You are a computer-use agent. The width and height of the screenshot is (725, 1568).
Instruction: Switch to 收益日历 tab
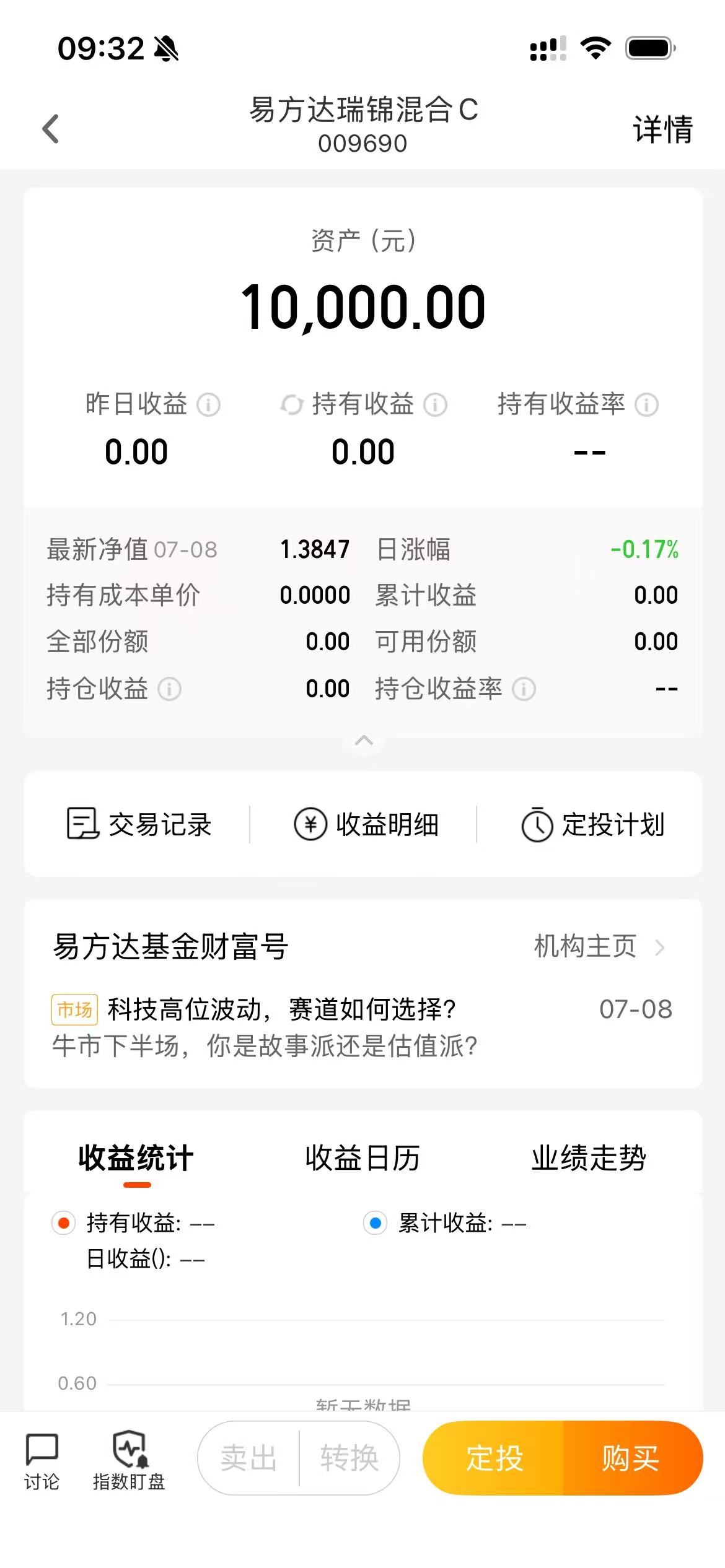pos(362,1157)
